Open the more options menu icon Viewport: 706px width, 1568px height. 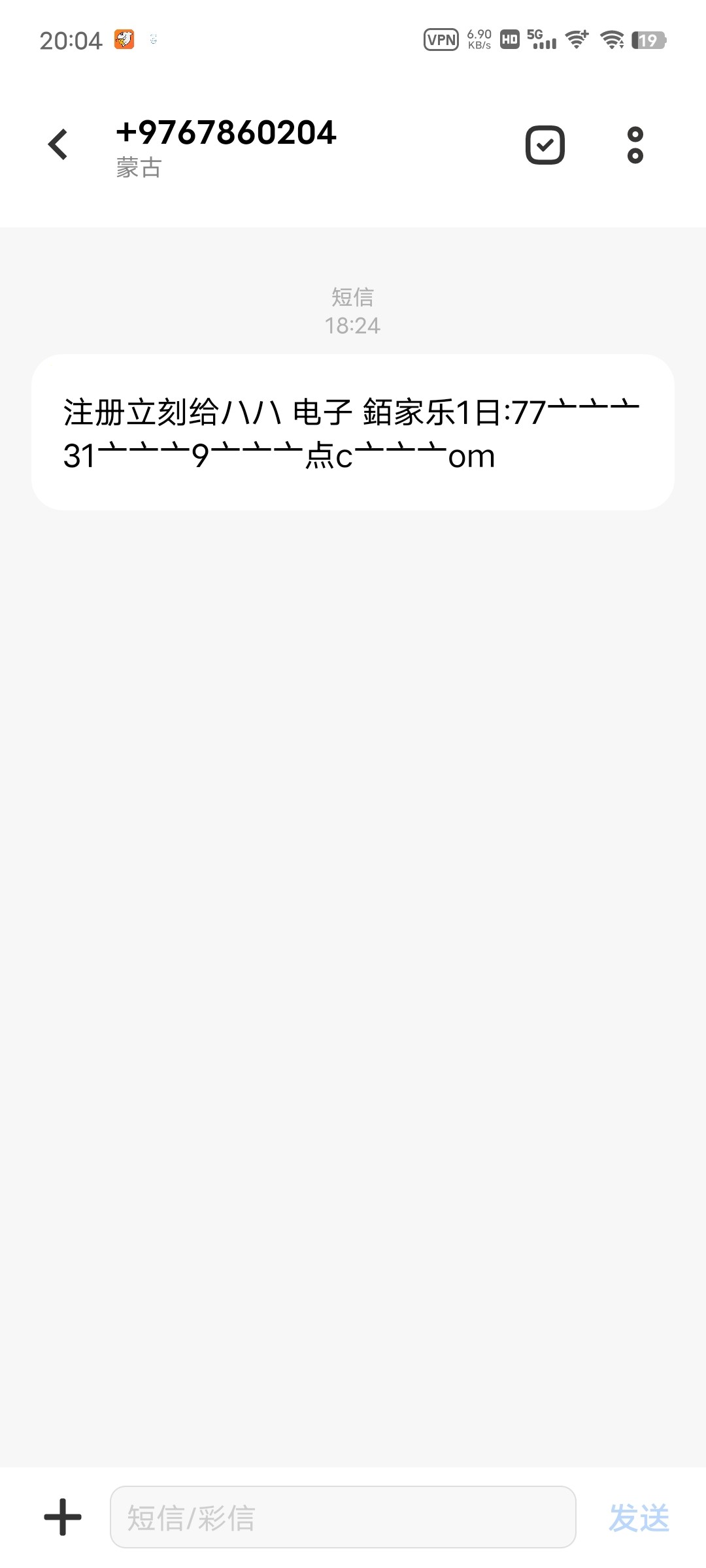[x=635, y=144]
